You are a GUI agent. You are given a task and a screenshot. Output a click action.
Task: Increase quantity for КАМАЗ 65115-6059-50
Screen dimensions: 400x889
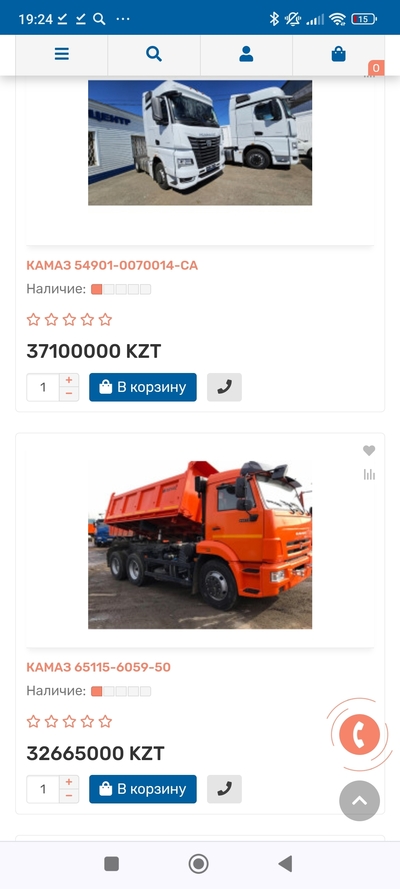[x=69, y=782]
